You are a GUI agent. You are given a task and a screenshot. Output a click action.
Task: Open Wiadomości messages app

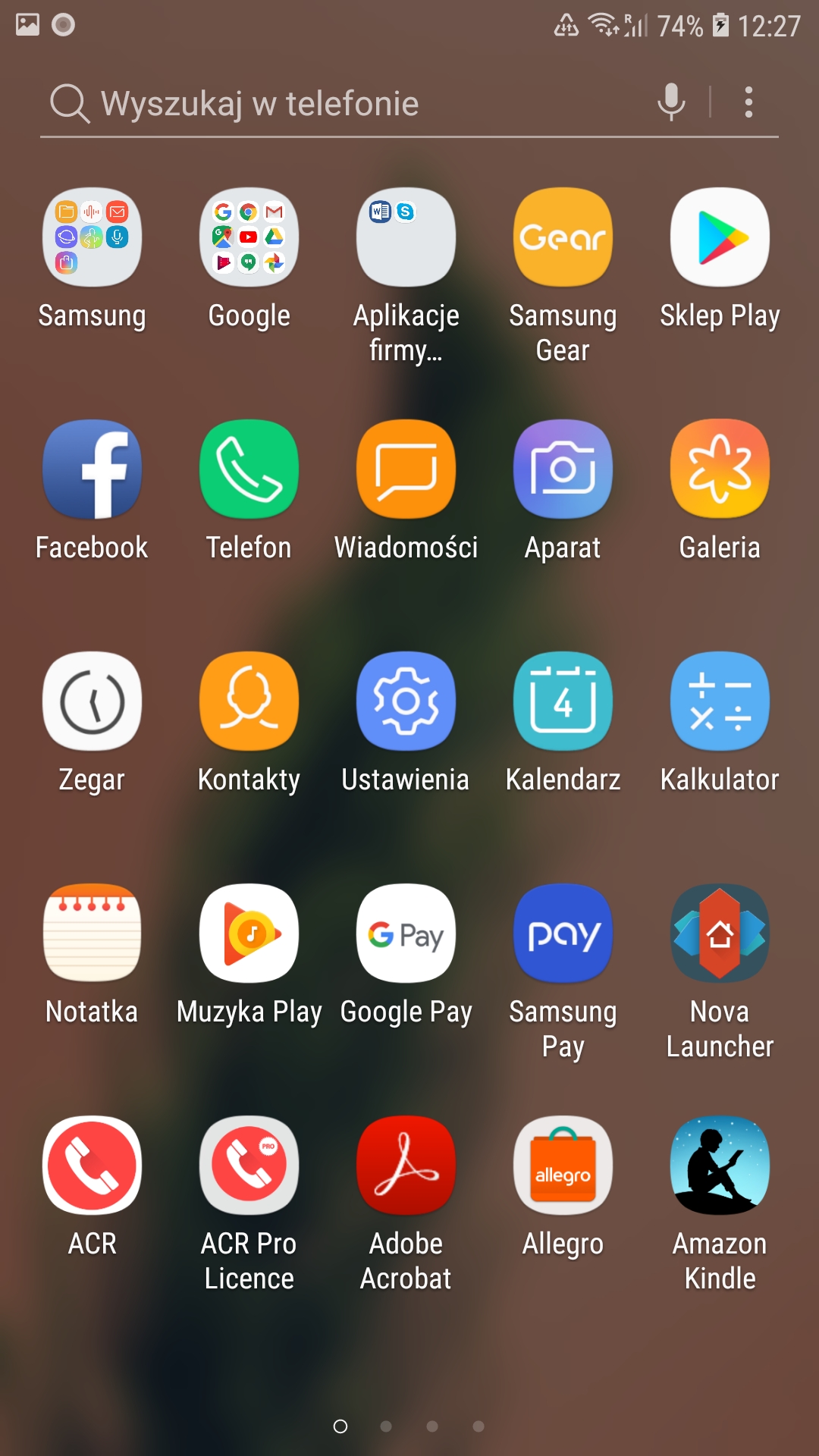click(x=406, y=469)
